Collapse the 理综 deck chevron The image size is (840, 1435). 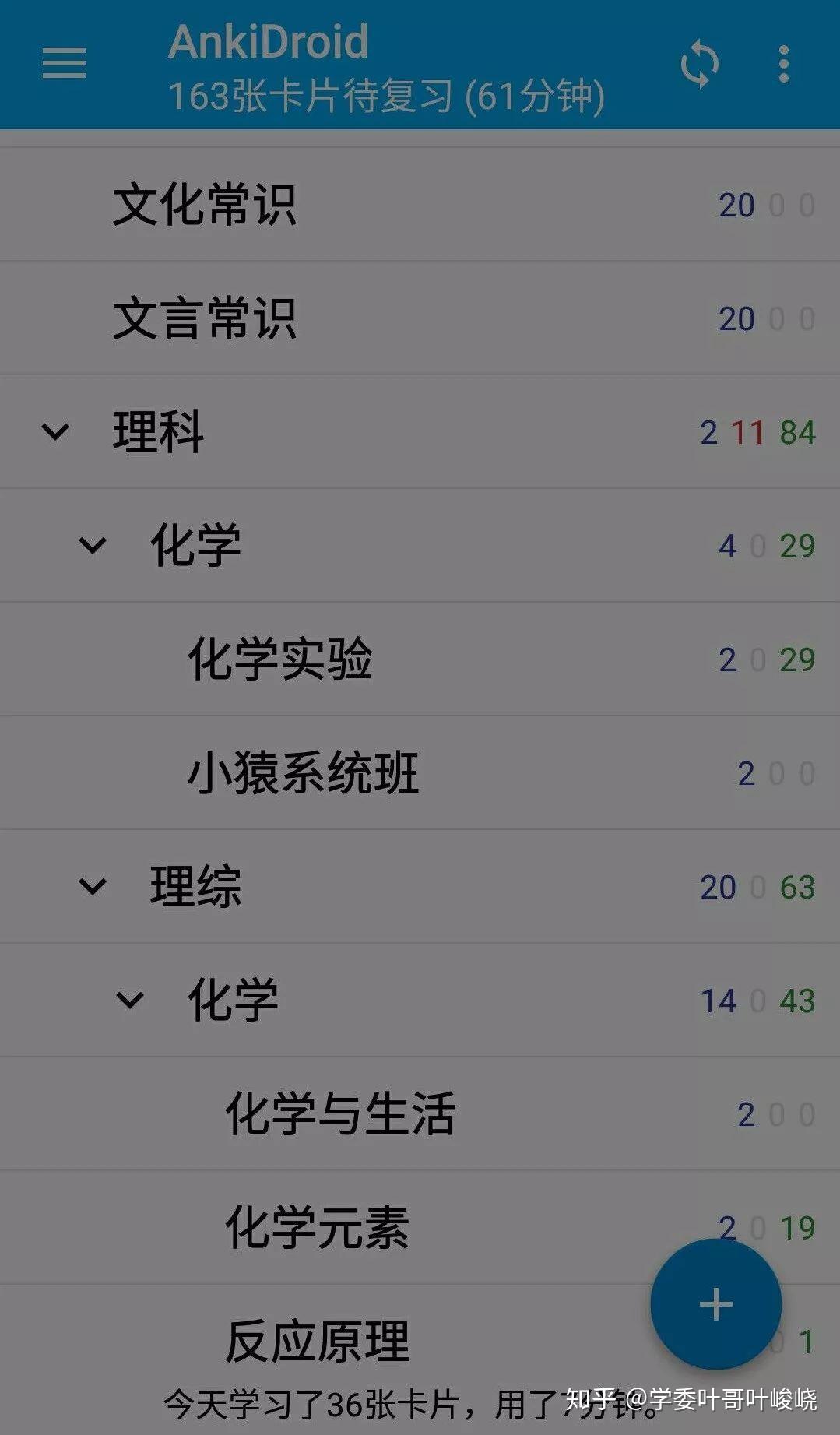click(93, 886)
